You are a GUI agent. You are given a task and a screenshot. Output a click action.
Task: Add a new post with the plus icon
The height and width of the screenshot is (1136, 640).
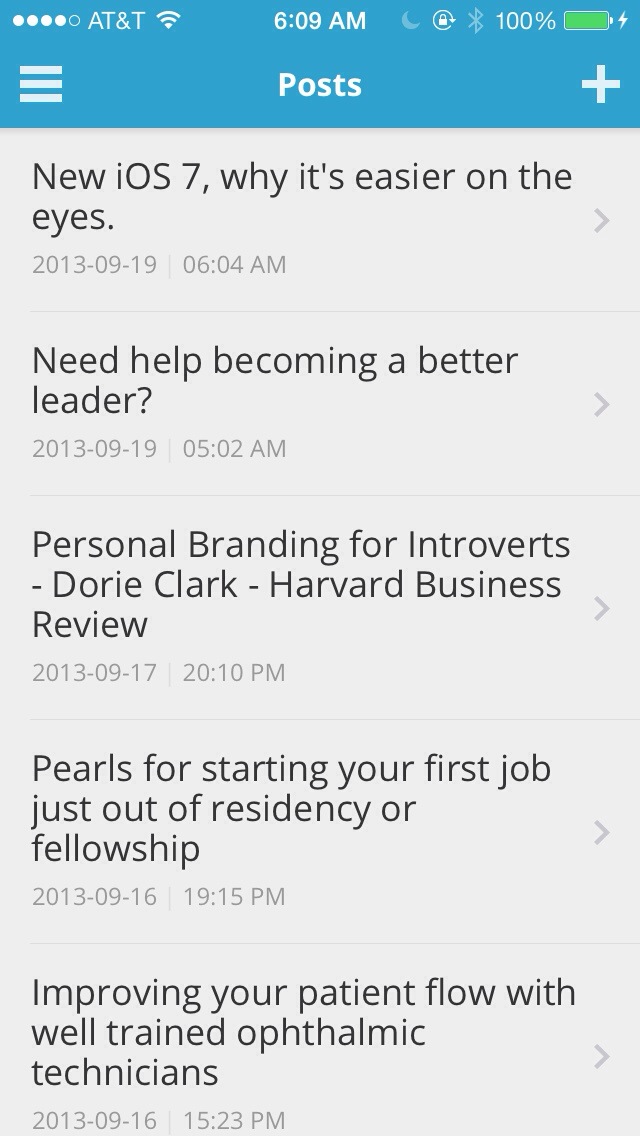[x=600, y=85]
